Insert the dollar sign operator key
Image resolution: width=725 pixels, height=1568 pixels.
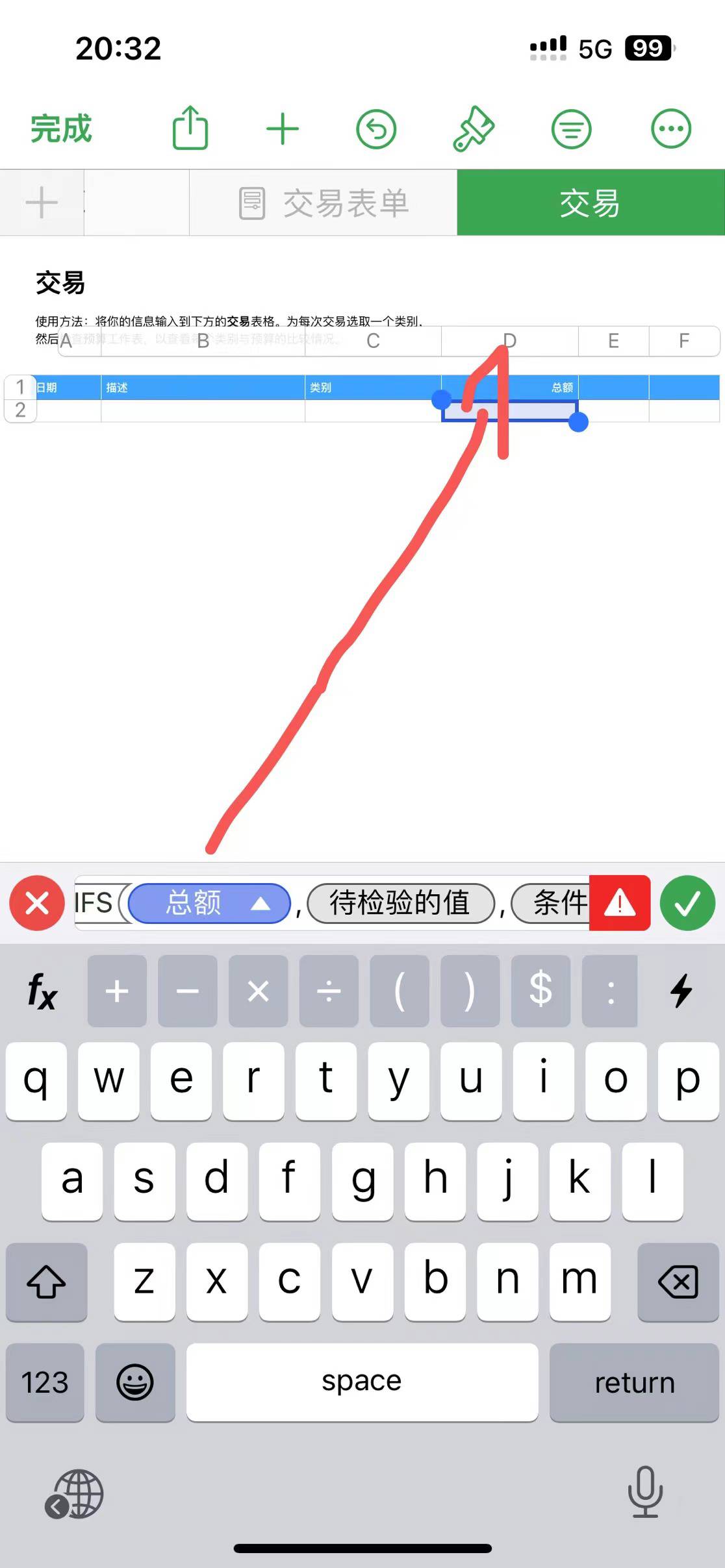pos(541,991)
